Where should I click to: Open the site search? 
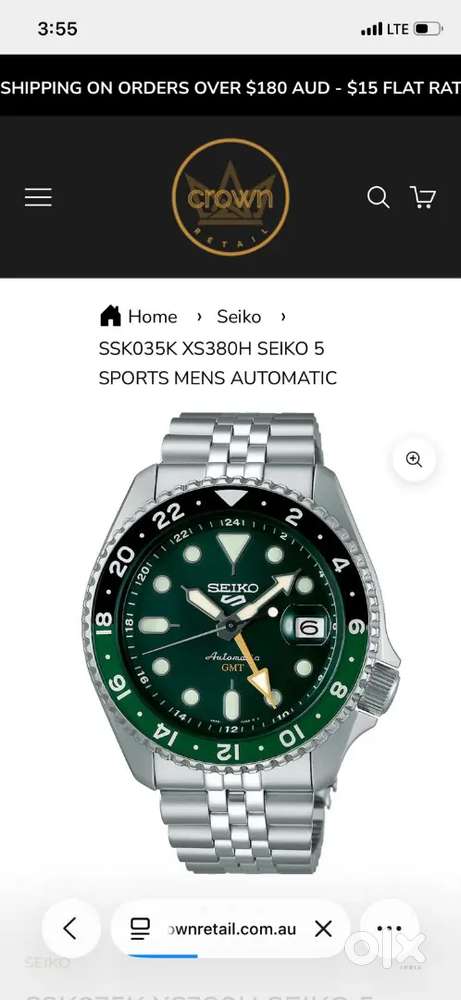[378, 197]
